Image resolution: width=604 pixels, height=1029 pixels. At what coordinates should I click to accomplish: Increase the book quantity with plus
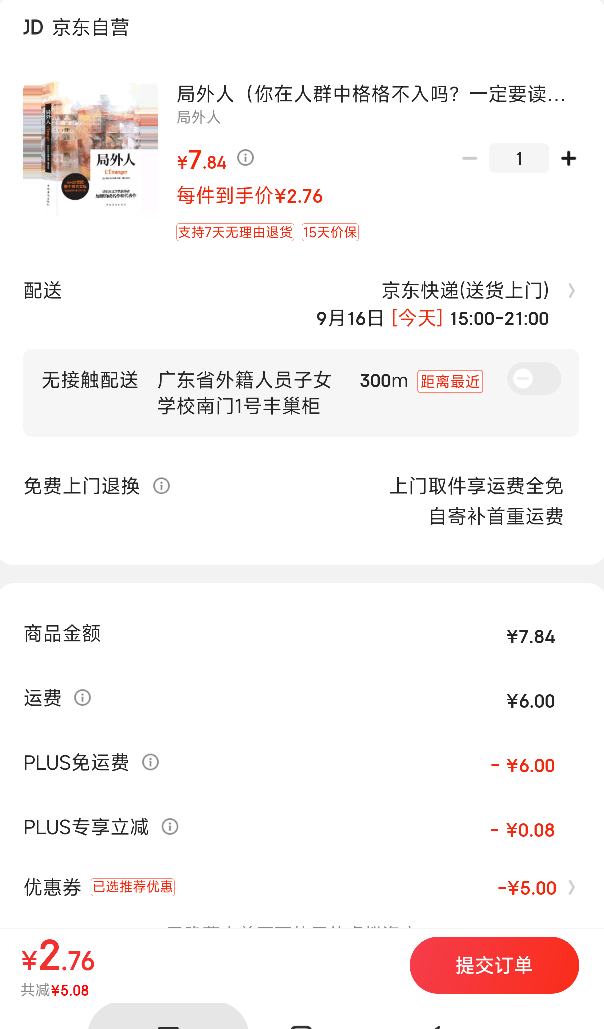569,158
